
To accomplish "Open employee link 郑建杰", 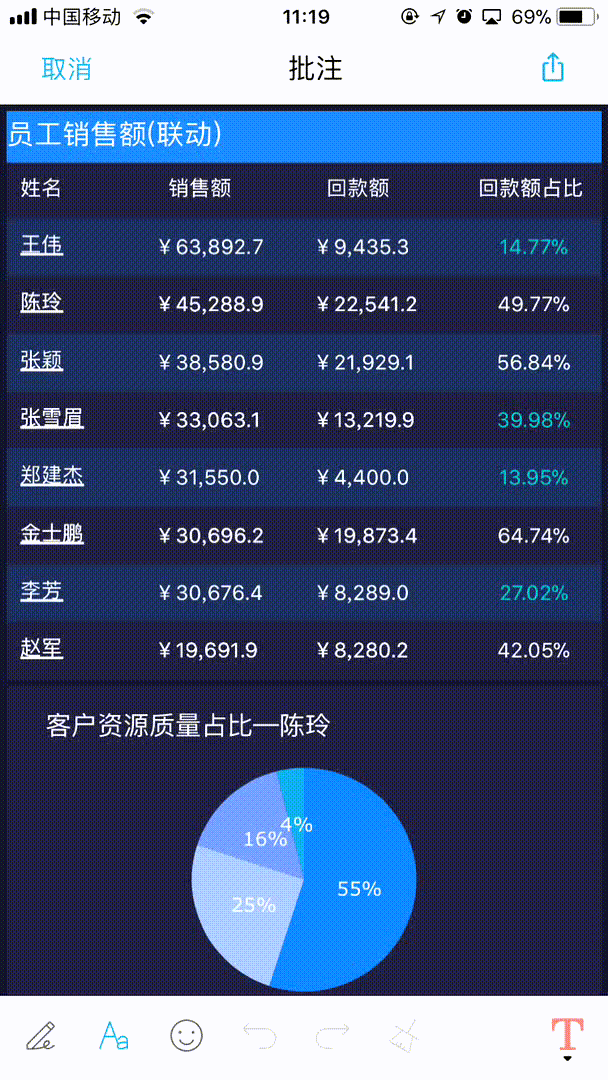I will 52,477.
